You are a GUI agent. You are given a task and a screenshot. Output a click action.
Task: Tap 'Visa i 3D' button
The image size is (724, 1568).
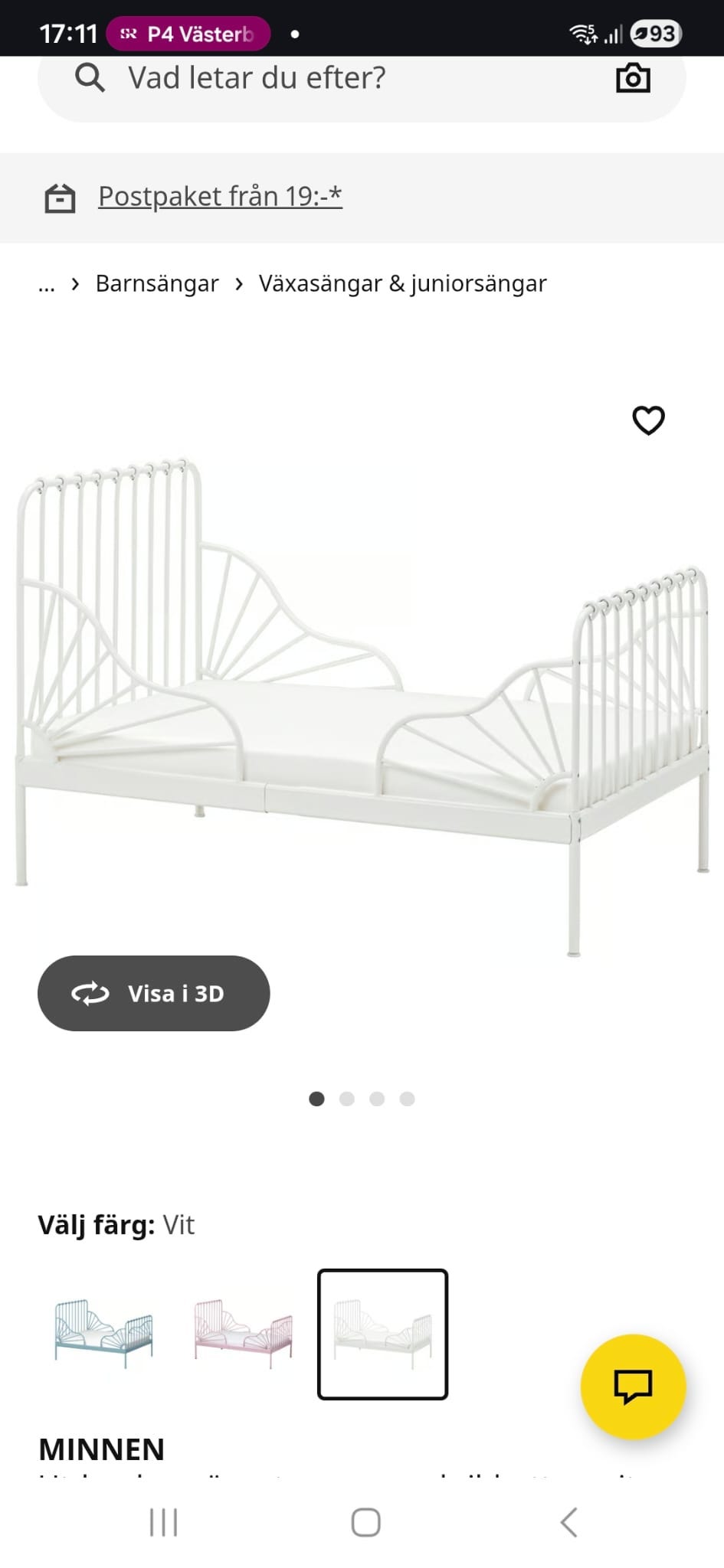(x=154, y=993)
